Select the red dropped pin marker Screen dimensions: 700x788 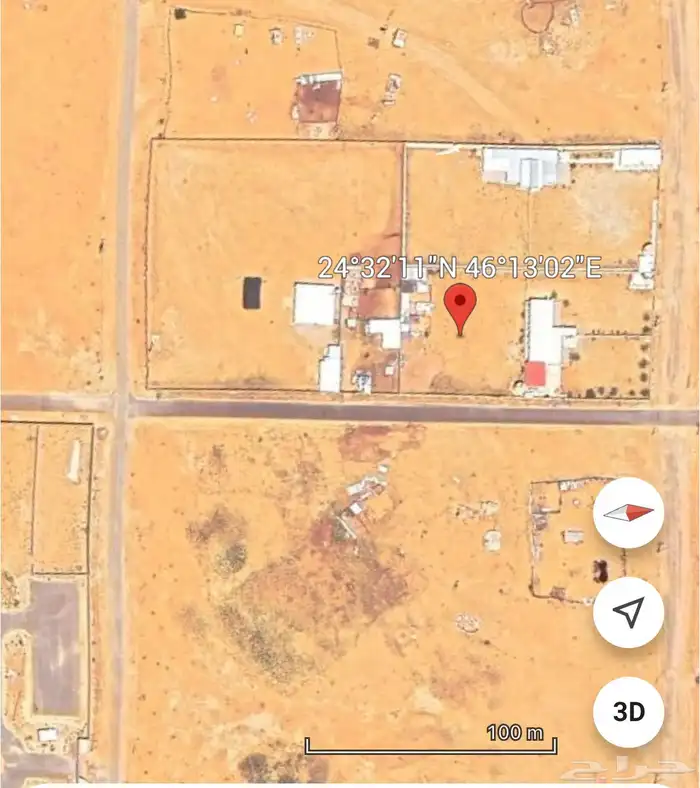tap(460, 303)
